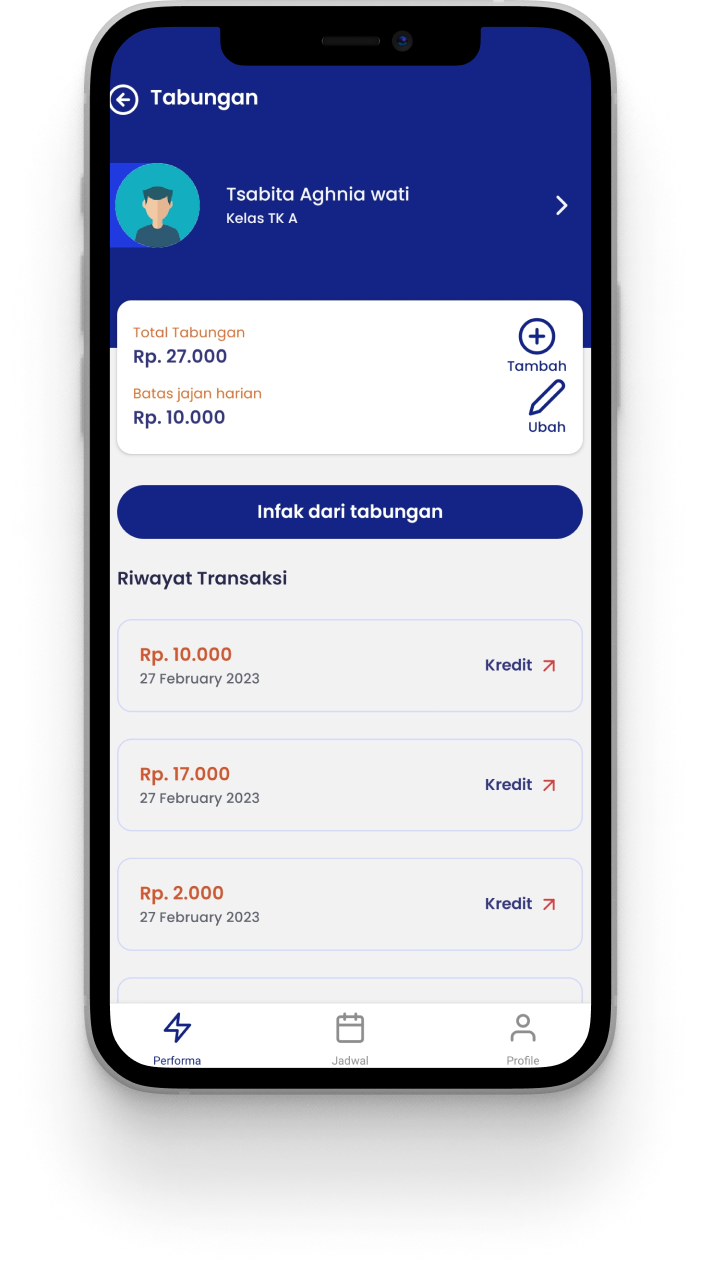Viewport: 701px width, 1275px height.
Task: Switch to the Performa tab
Action: (177, 1037)
